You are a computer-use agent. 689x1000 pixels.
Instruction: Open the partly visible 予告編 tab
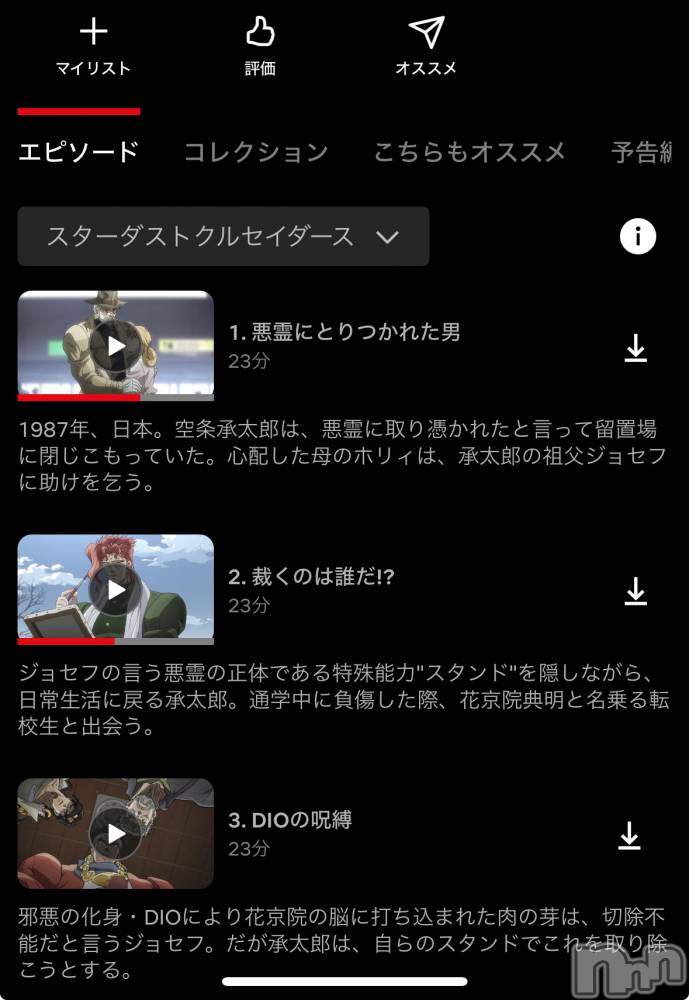click(642, 153)
